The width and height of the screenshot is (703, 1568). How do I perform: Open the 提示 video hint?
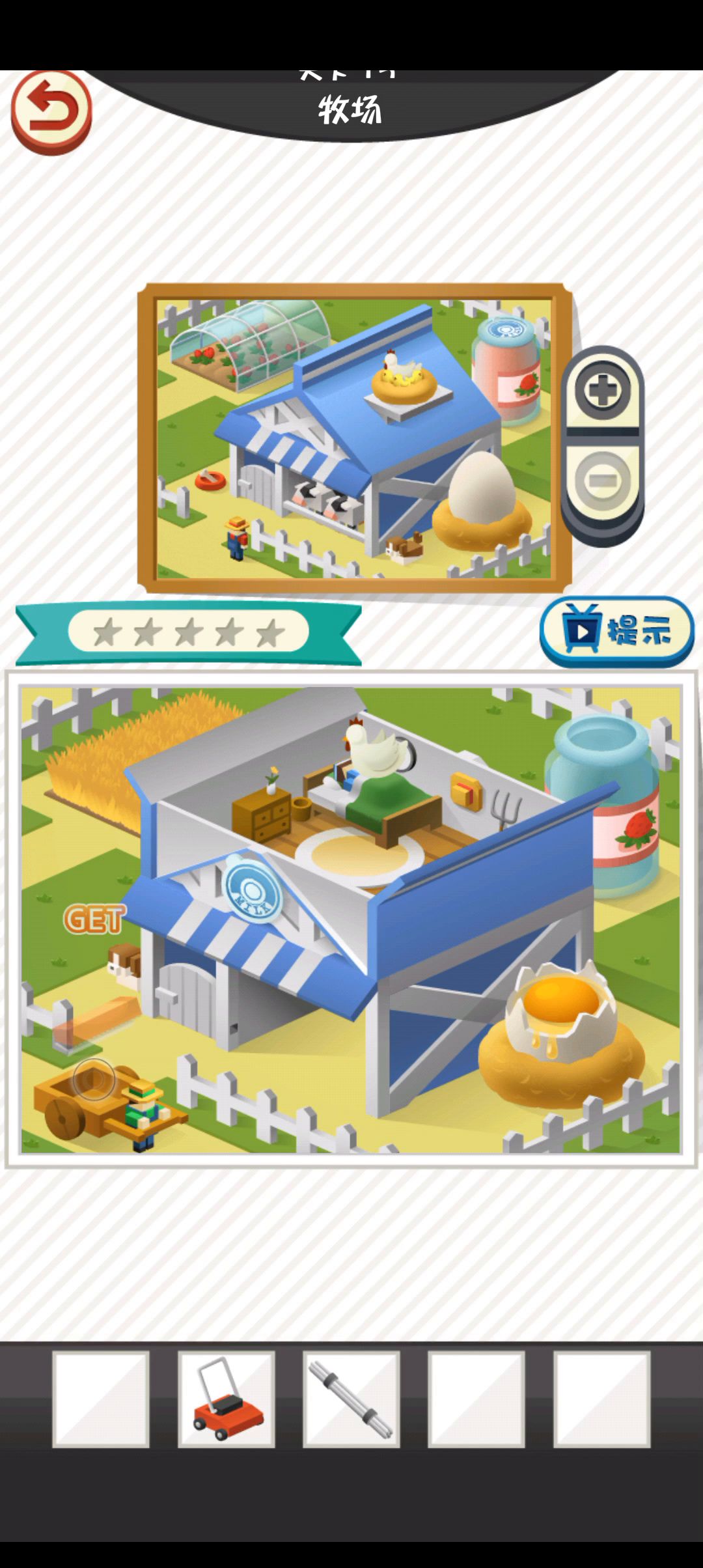click(x=616, y=631)
